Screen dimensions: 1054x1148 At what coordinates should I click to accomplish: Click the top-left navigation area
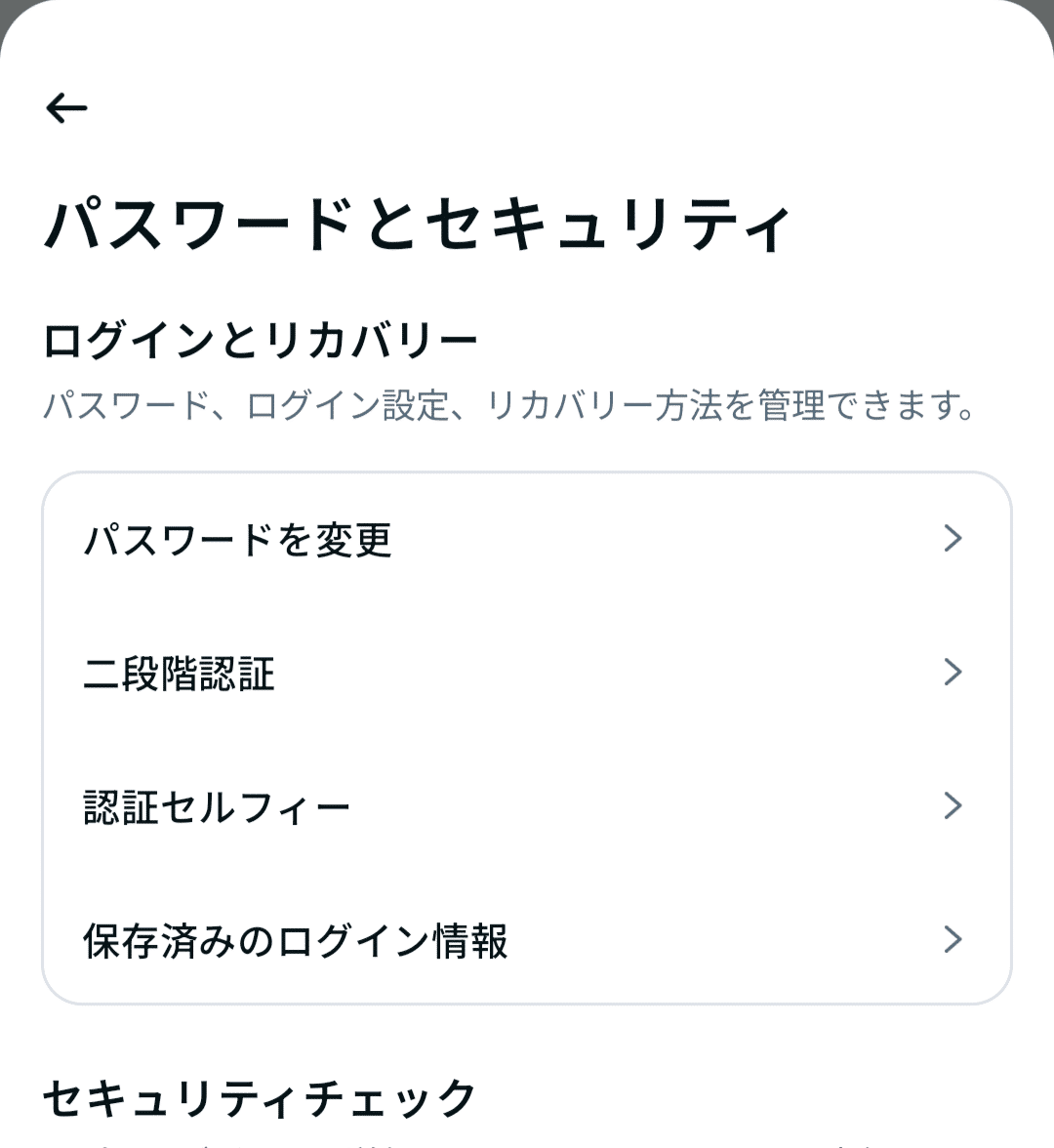point(64,107)
